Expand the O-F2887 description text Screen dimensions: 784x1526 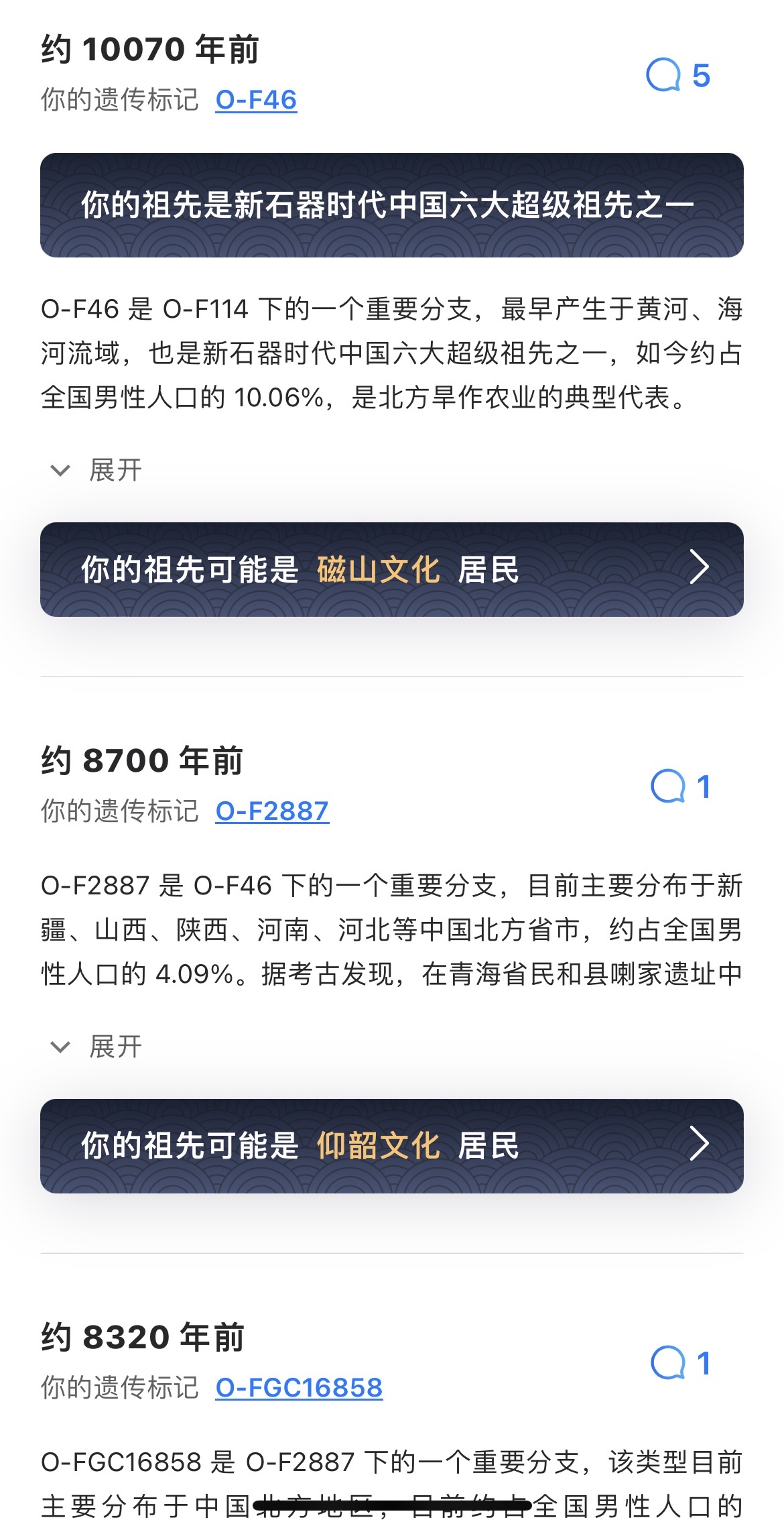click(97, 1047)
